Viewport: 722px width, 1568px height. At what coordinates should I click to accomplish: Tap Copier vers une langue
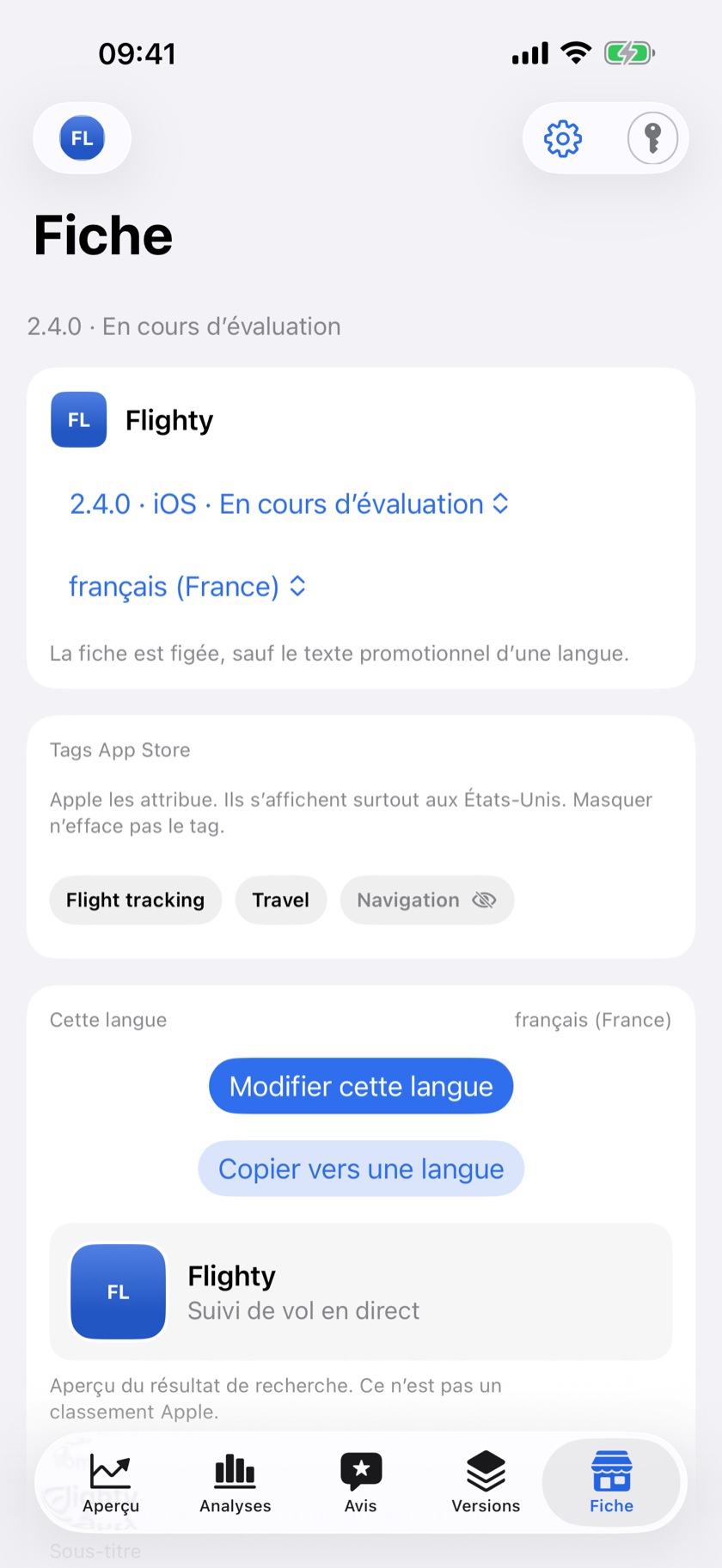(x=361, y=1168)
